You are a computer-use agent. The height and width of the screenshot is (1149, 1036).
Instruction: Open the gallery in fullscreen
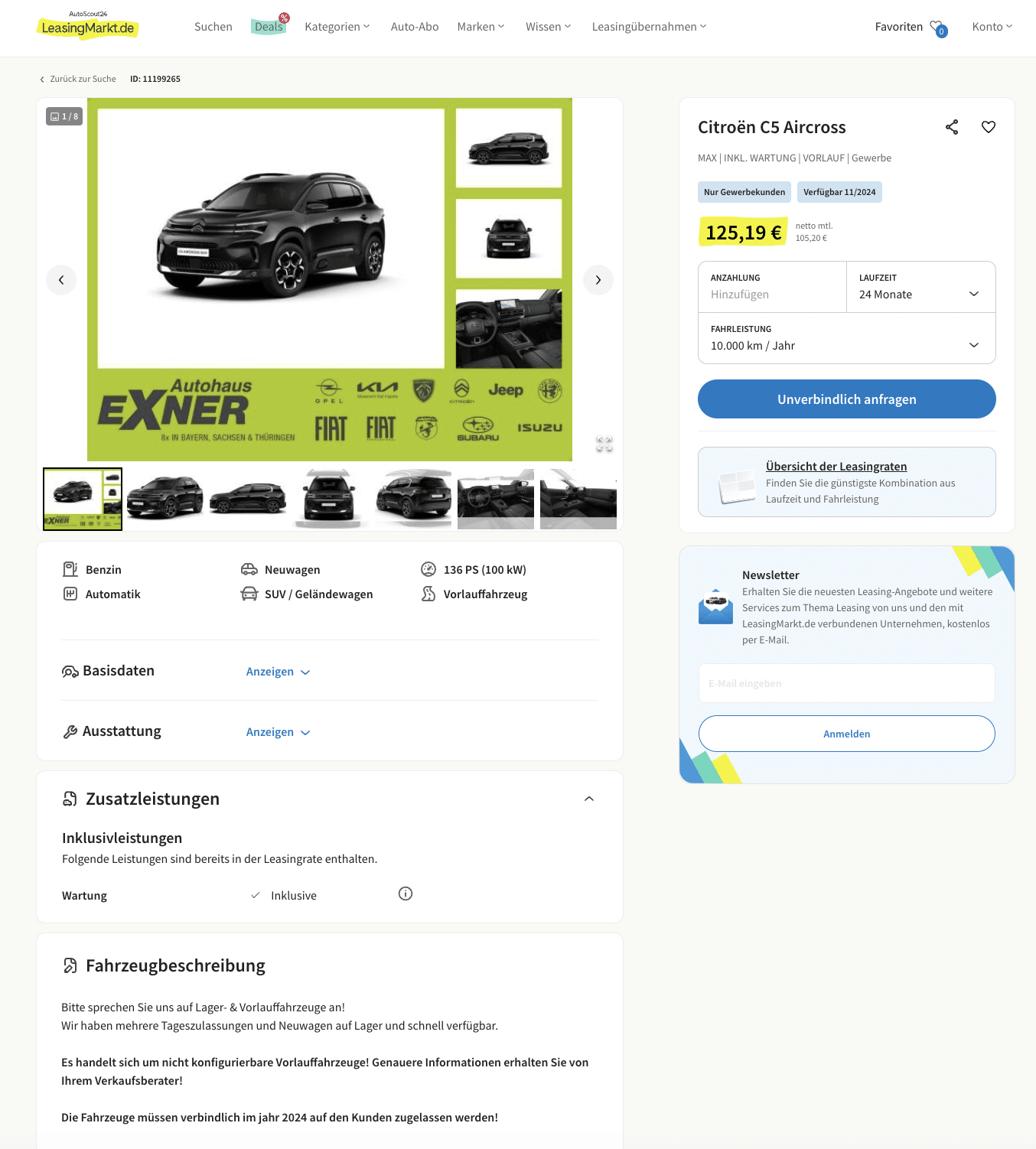[x=604, y=444]
